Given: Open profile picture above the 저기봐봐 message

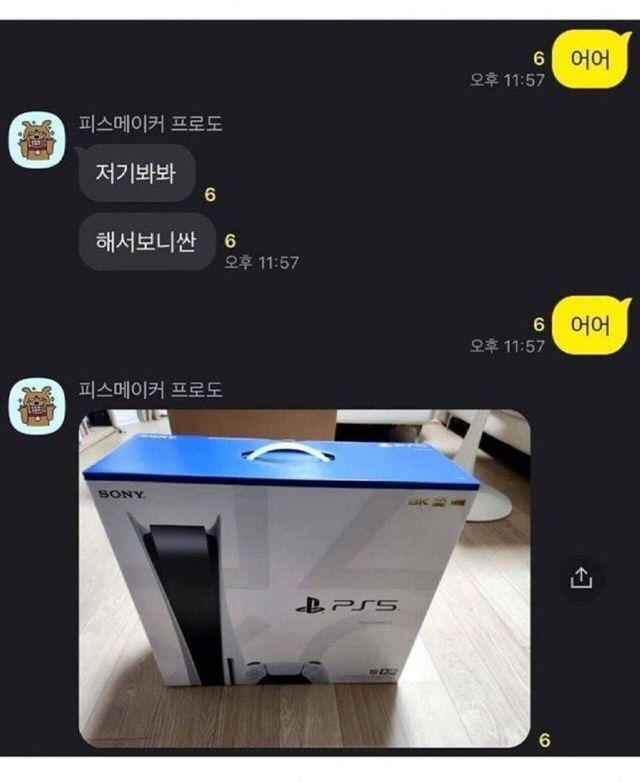Looking at the screenshot, I should click(x=38, y=139).
